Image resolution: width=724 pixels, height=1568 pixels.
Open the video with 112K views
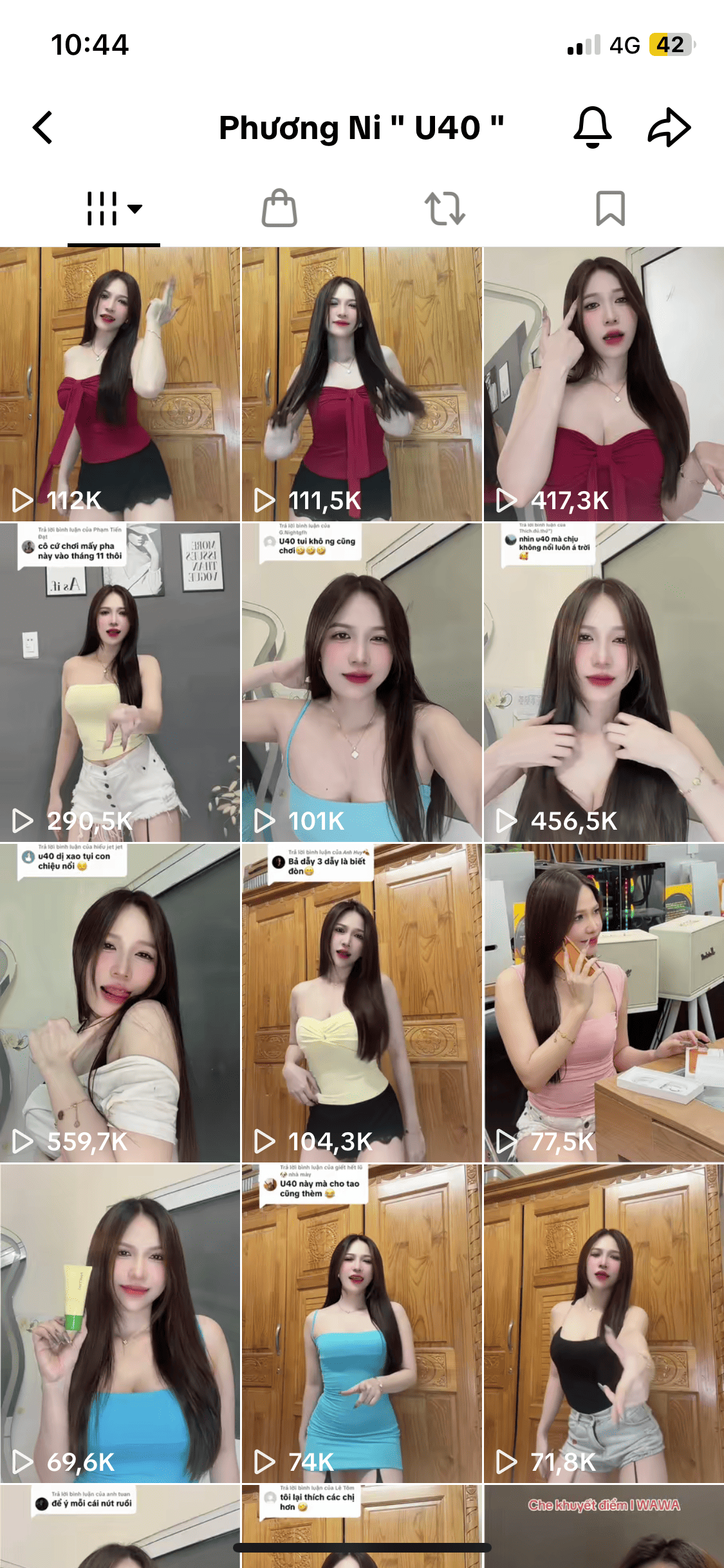120,384
